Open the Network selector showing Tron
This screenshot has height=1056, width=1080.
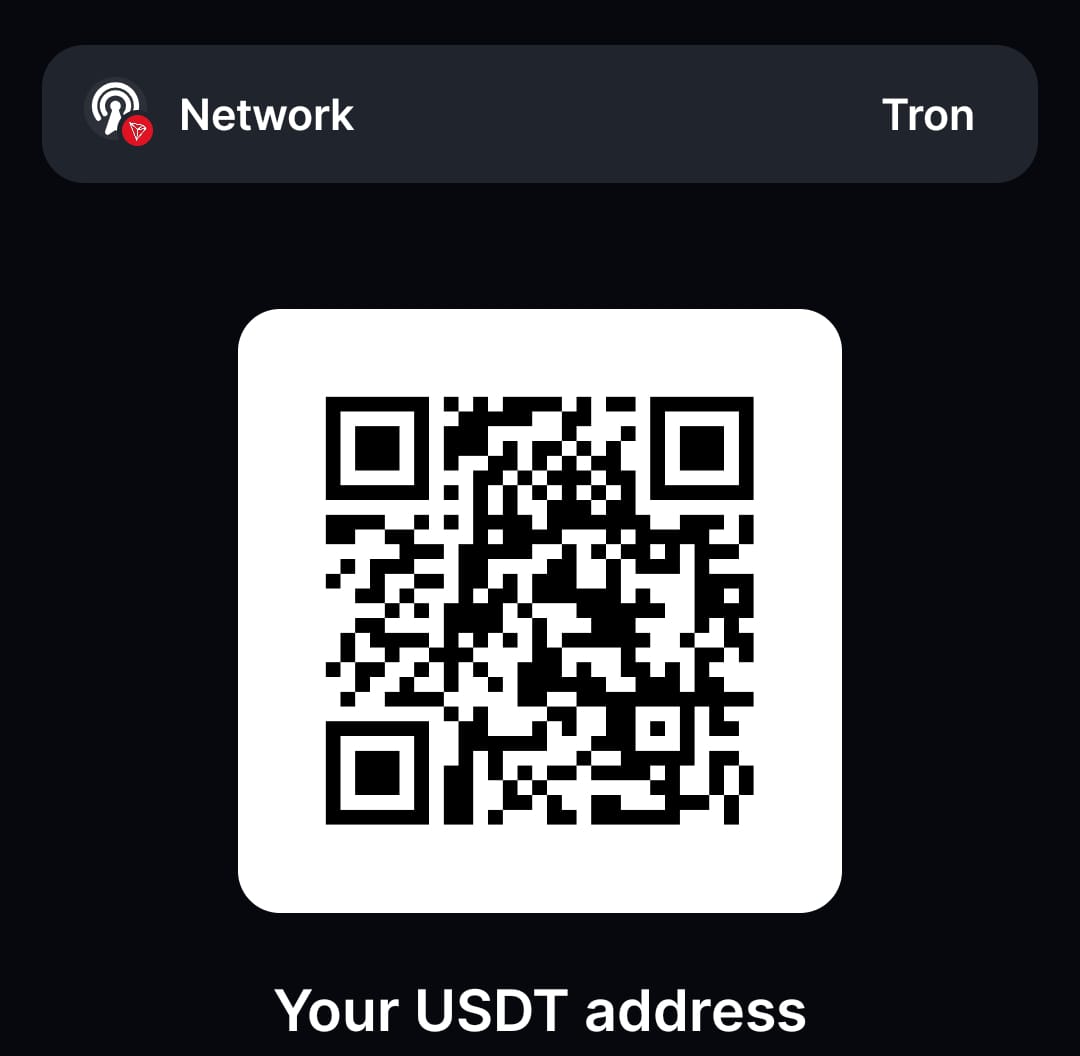pyautogui.click(x=540, y=115)
